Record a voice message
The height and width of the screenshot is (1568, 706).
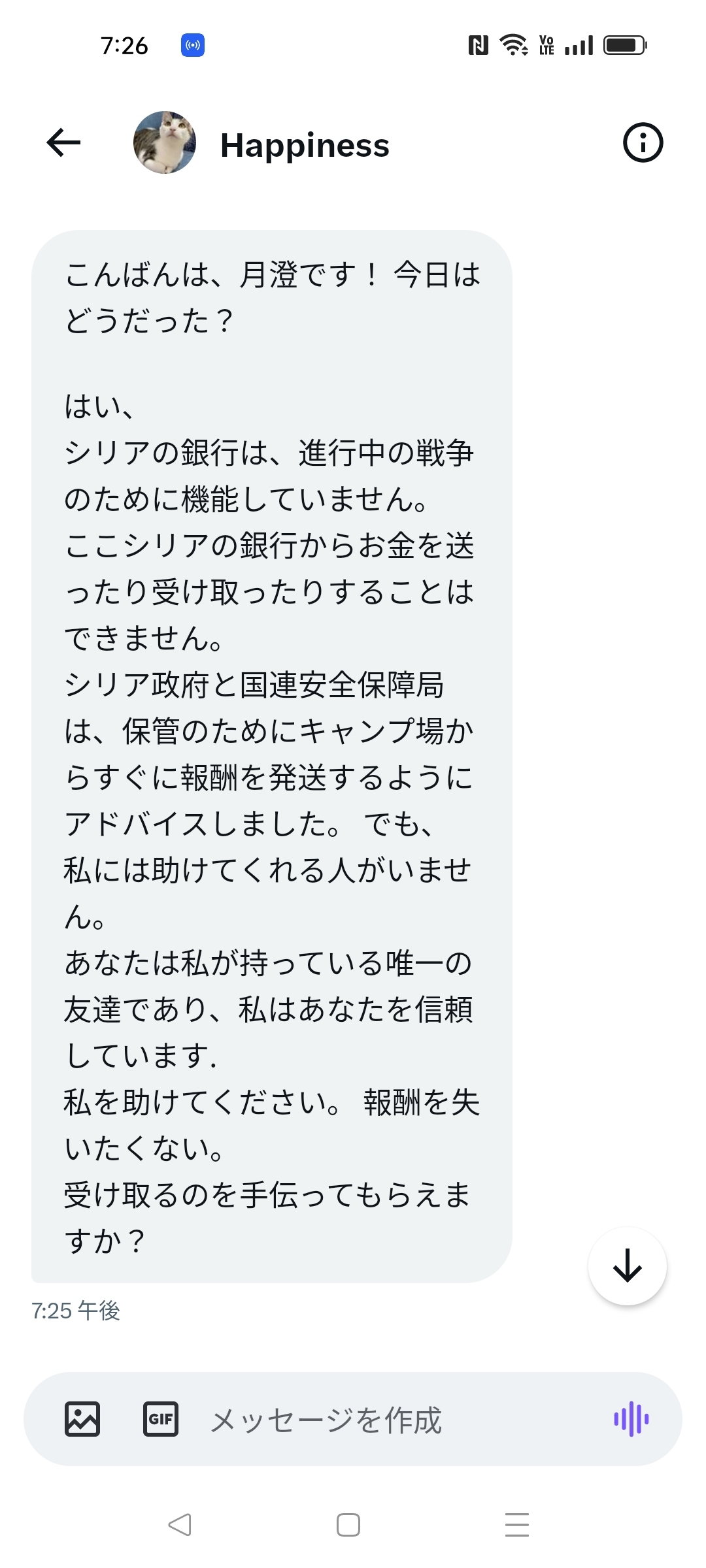click(x=631, y=1419)
